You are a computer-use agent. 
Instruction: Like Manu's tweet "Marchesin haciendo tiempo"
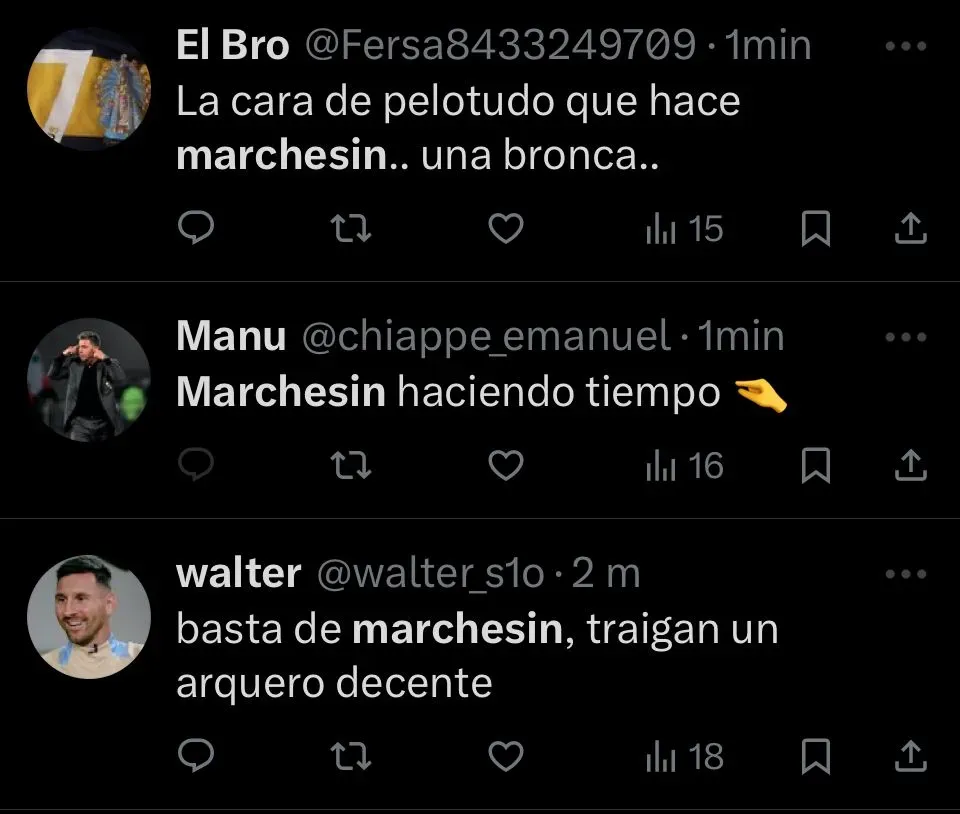coord(506,466)
